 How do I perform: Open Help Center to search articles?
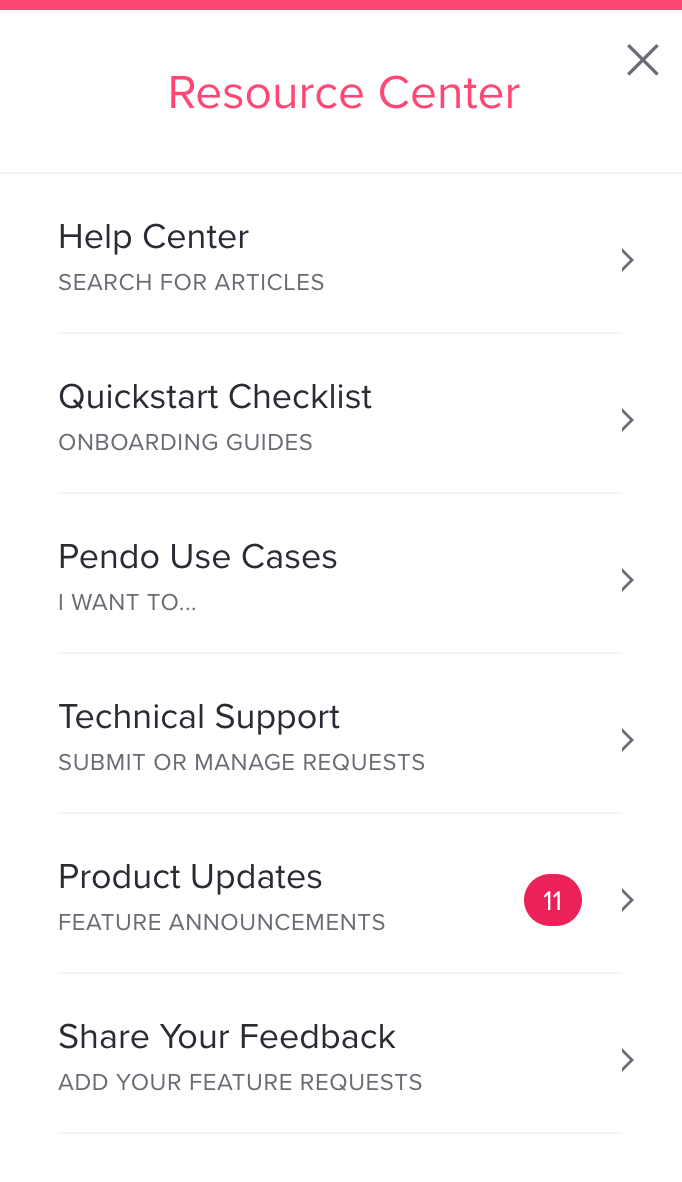coord(340,253)
